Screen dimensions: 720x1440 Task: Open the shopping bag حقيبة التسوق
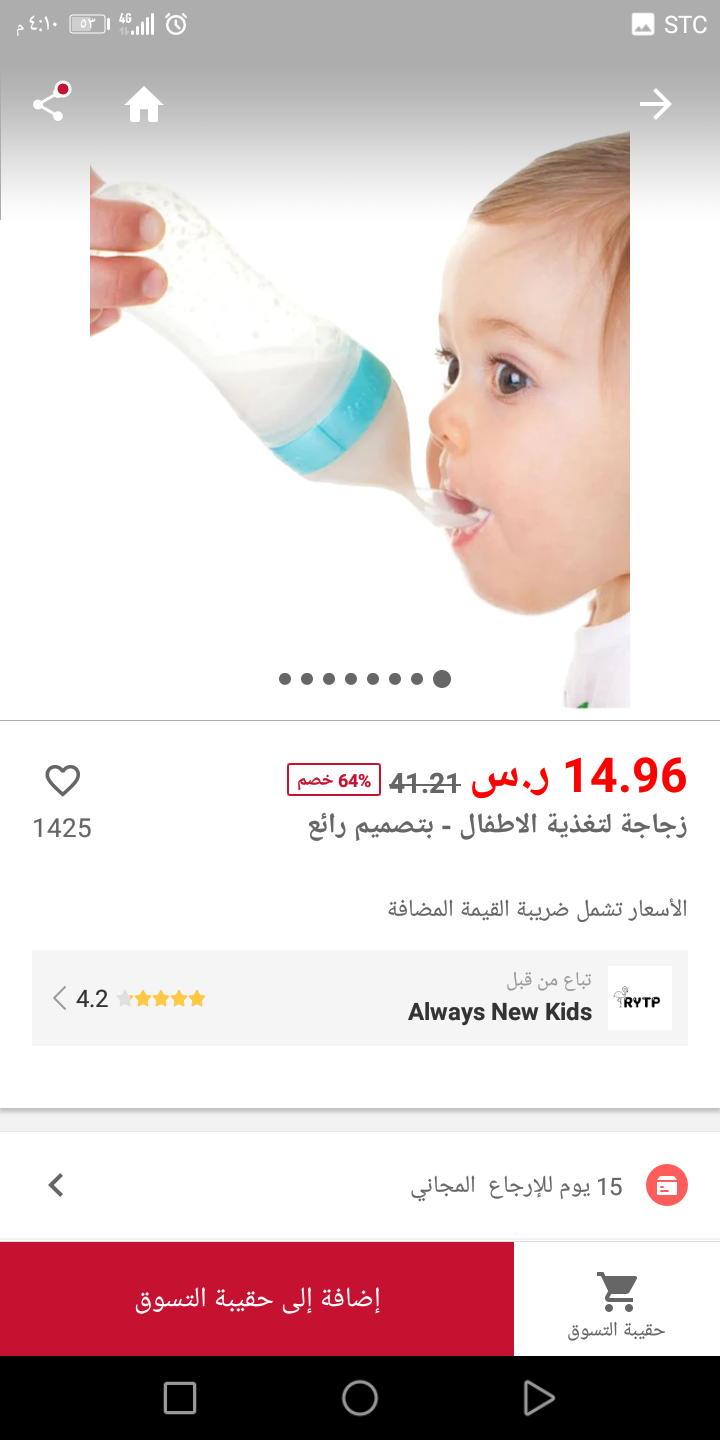tap(617, 1299)
